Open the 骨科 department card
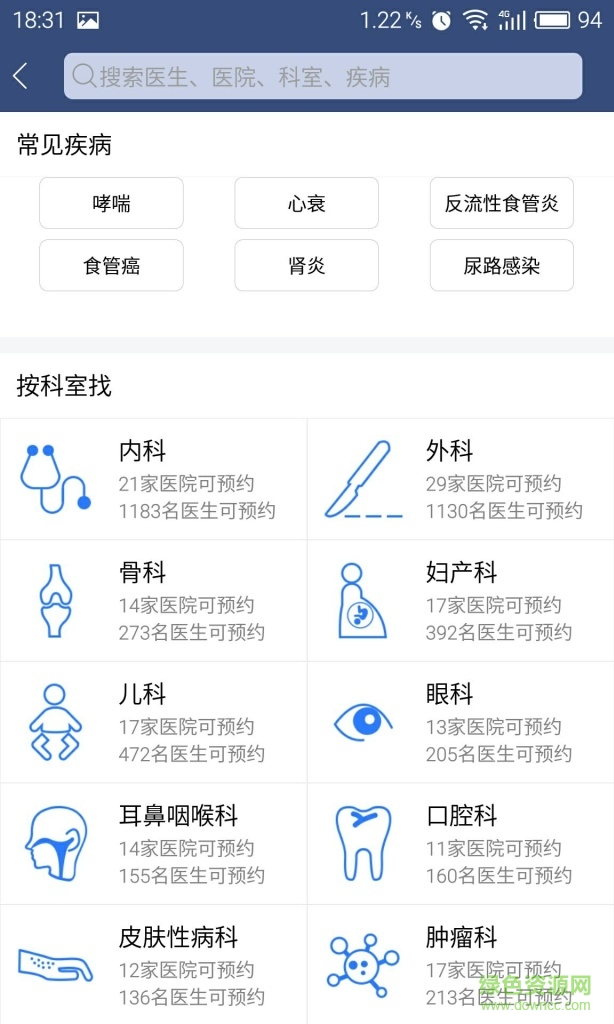This screenshot has height=1024, width=614. 153,601
